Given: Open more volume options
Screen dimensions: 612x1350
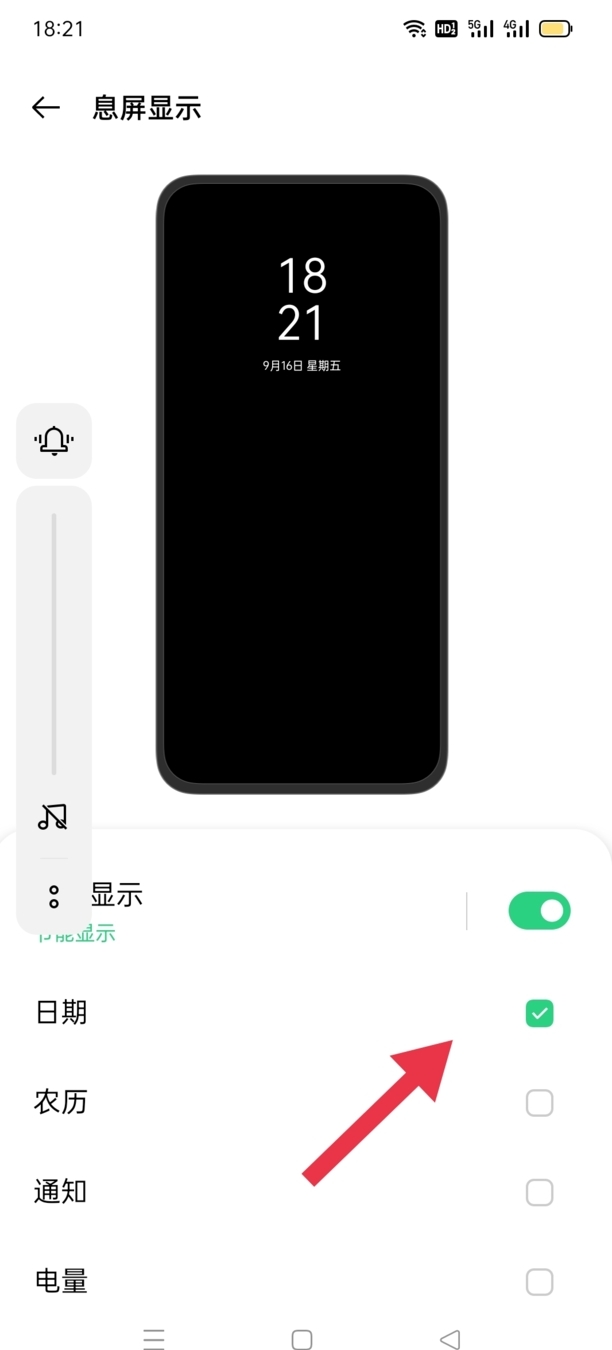Looking at the screenshot, I should point(54,896).
